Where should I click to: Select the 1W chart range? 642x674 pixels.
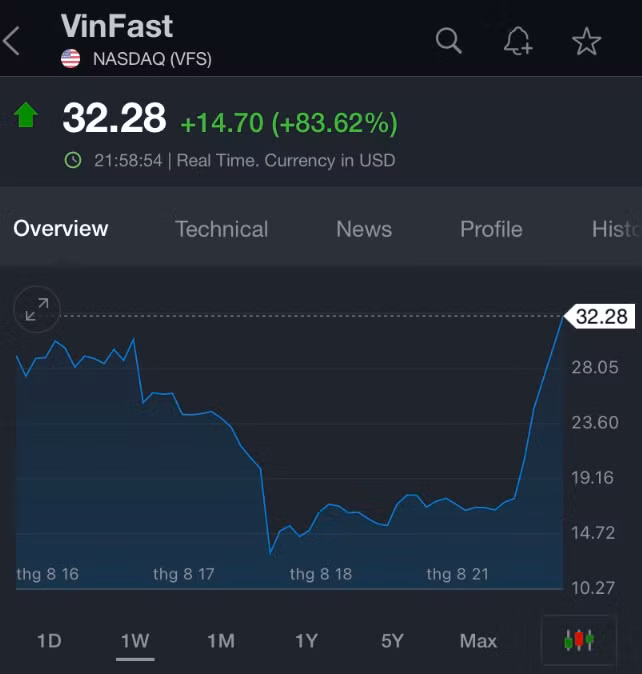coord(135,641)
